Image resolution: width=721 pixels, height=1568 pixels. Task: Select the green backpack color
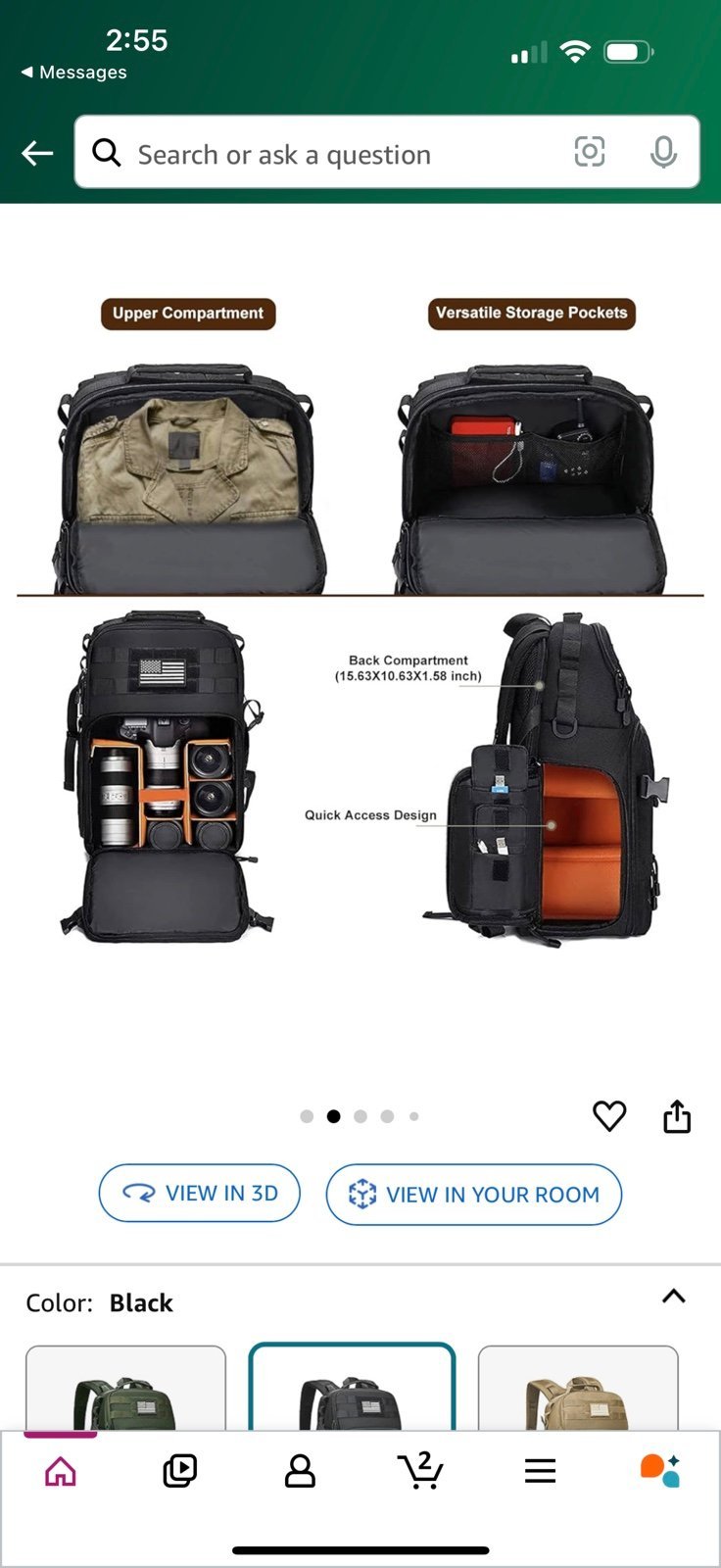(x=125, y=1389)
